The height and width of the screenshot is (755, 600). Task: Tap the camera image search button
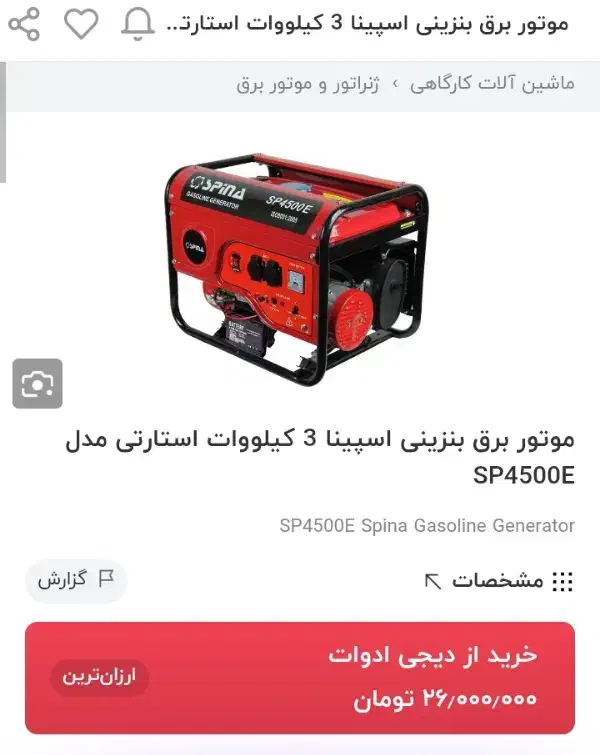pyautogui.click(x=37, y=384)
